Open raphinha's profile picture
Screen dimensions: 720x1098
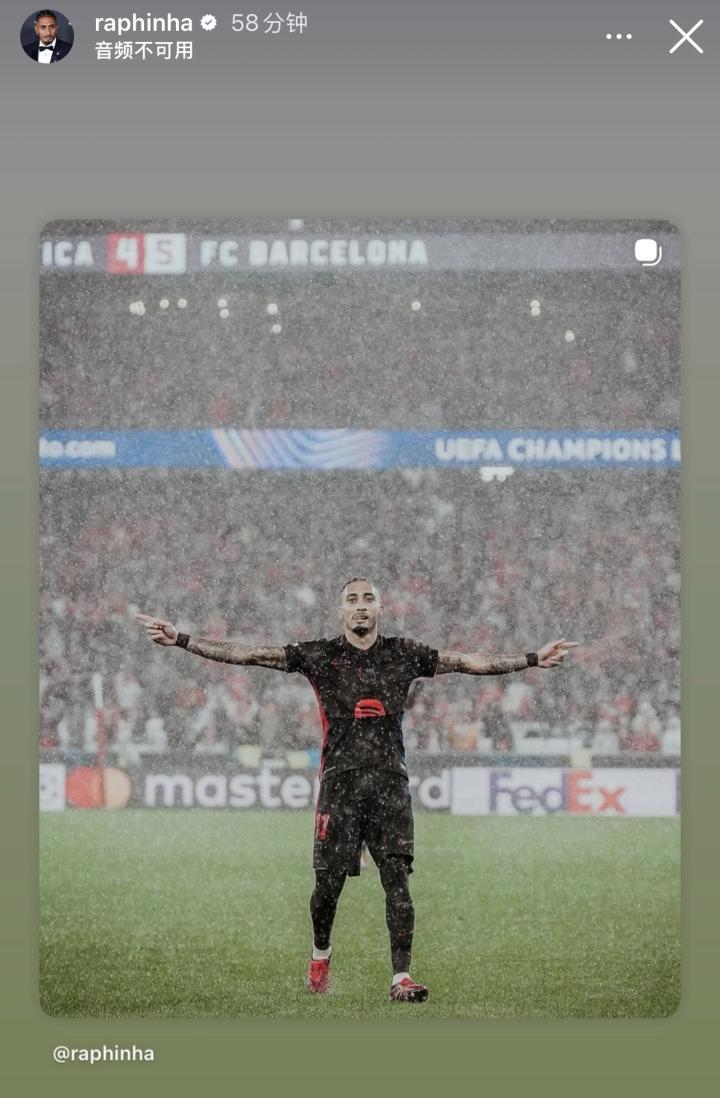pyautogui.click(x=47, y=37)
